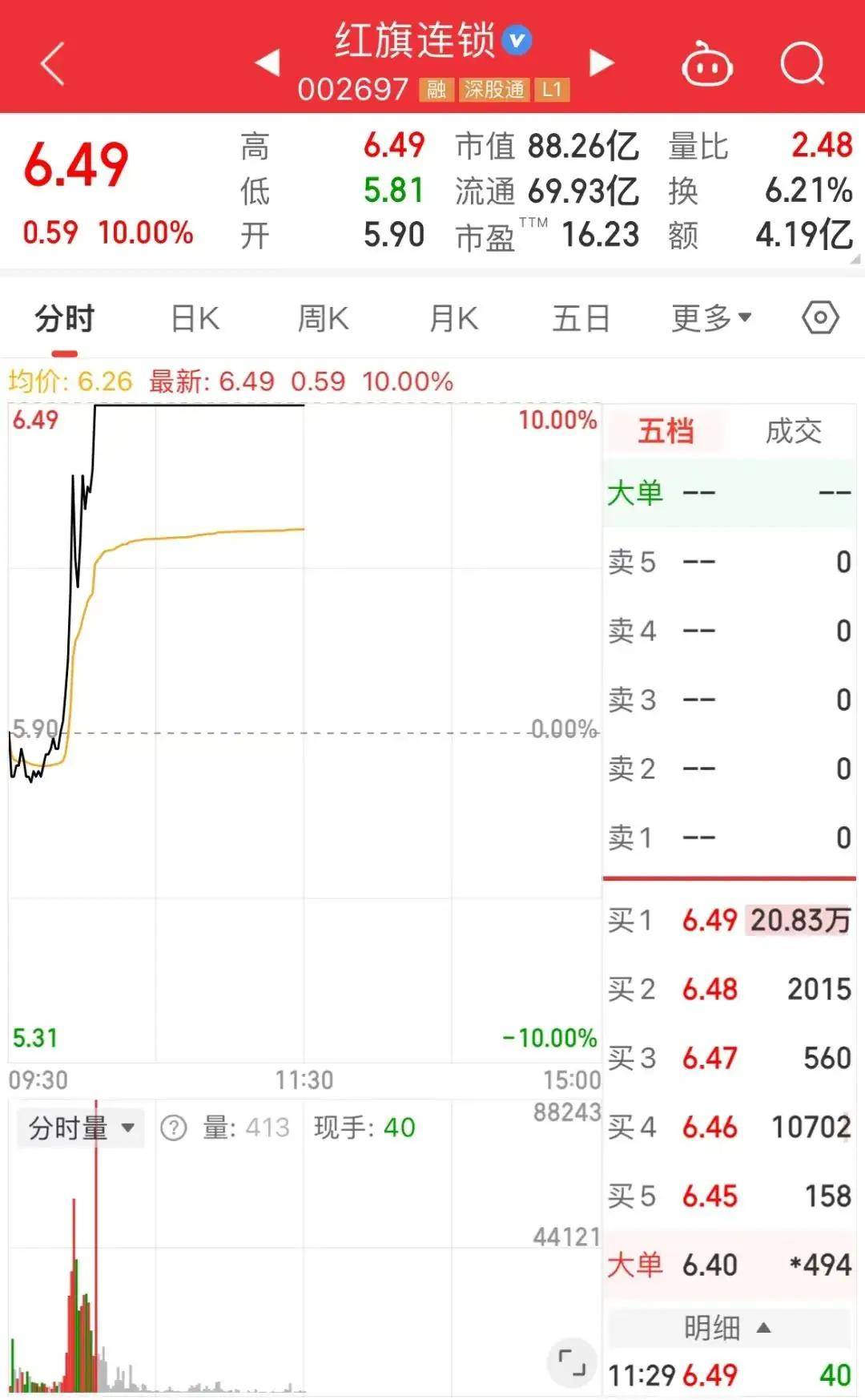The image size is (865, 1400).
Task: Open the robot assistant icon
Action: [706, 64]
